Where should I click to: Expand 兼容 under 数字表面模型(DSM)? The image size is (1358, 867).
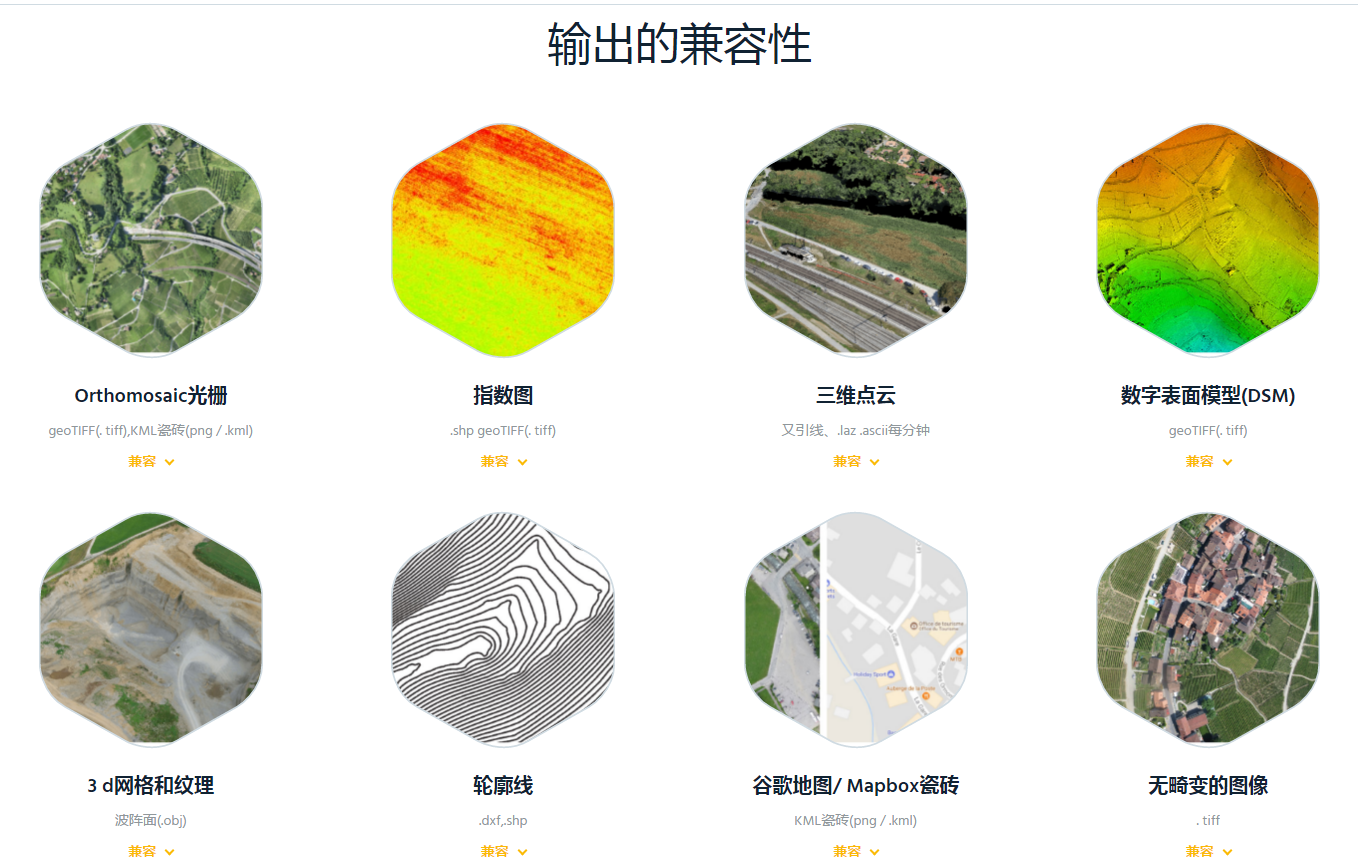(1208, 461)
